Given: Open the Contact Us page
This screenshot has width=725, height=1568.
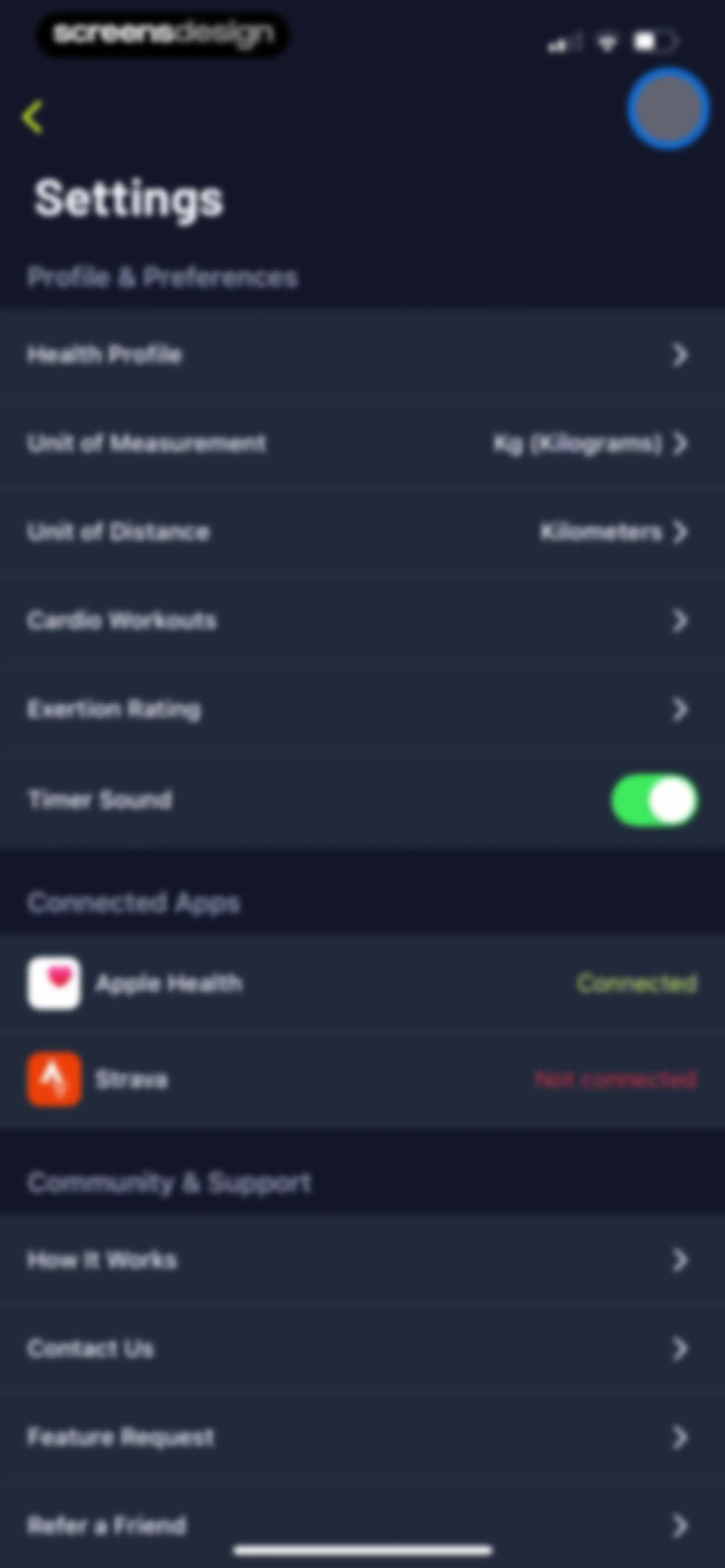Looking at the screenshot, I should point(362,1349).
